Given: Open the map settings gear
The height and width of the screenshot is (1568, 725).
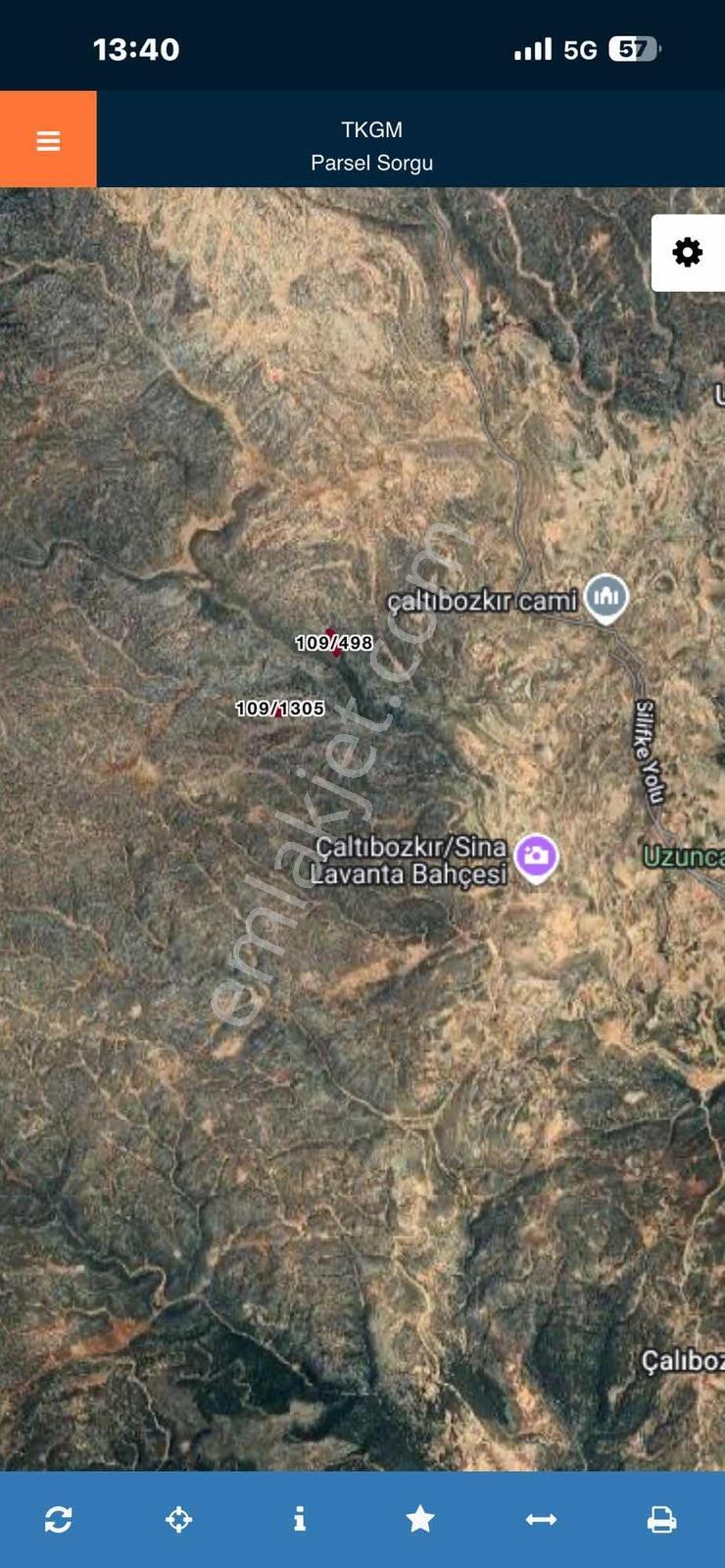Looking at the screenshot, I should tap(688, 253).
